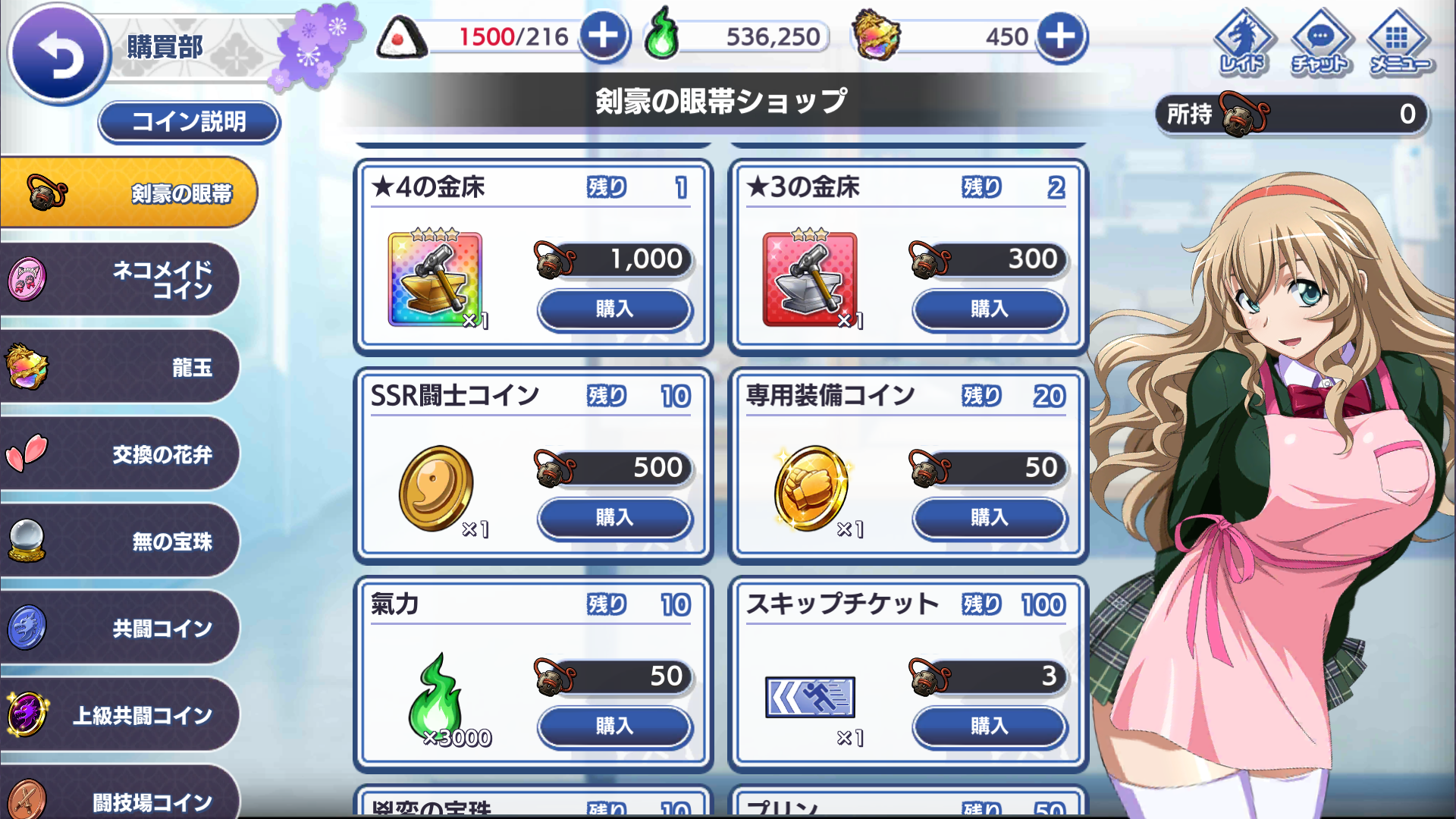Viewport: 1456px width, 819px height.
Task: Add stamina with the onigiri plus button
Action: click(603, 36)
